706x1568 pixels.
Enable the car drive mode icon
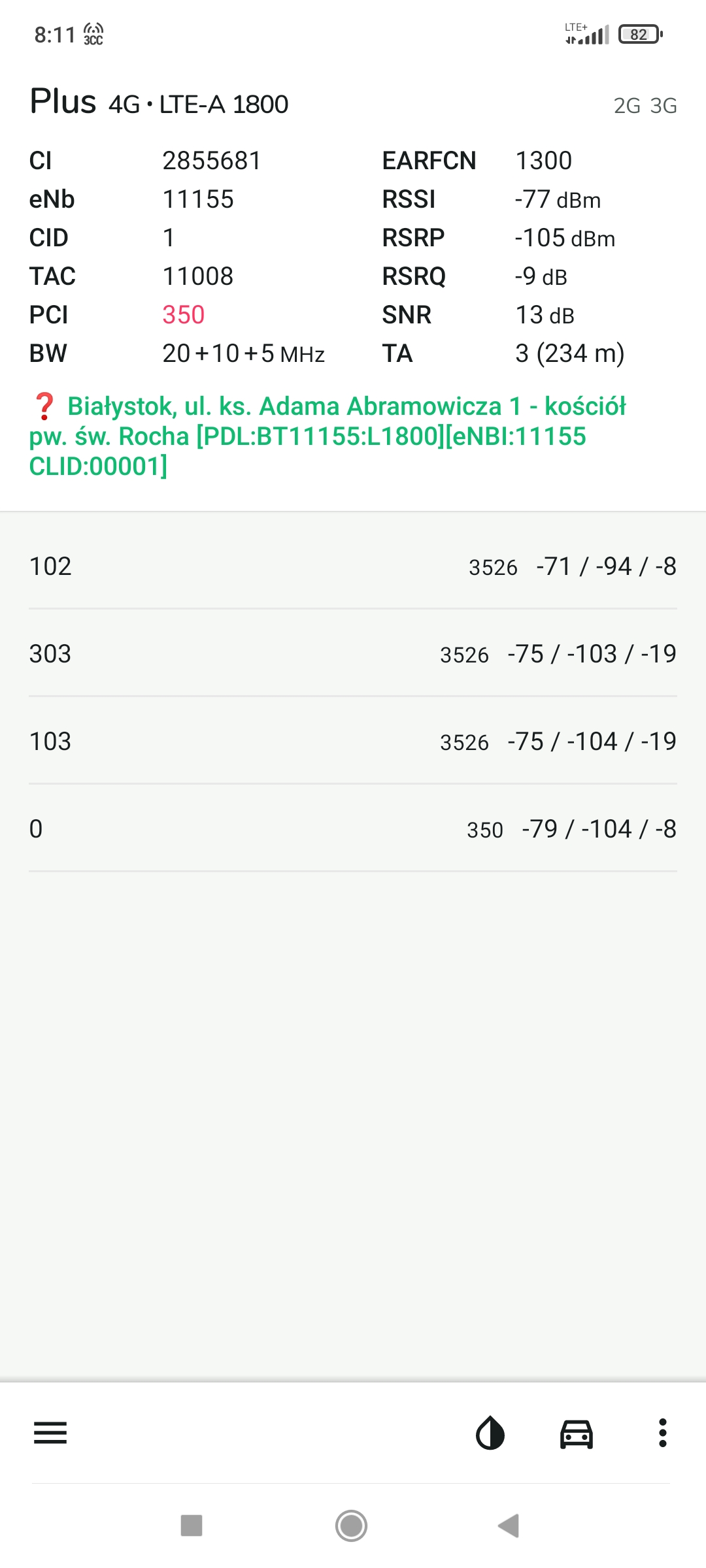(x=577, y=1433)
